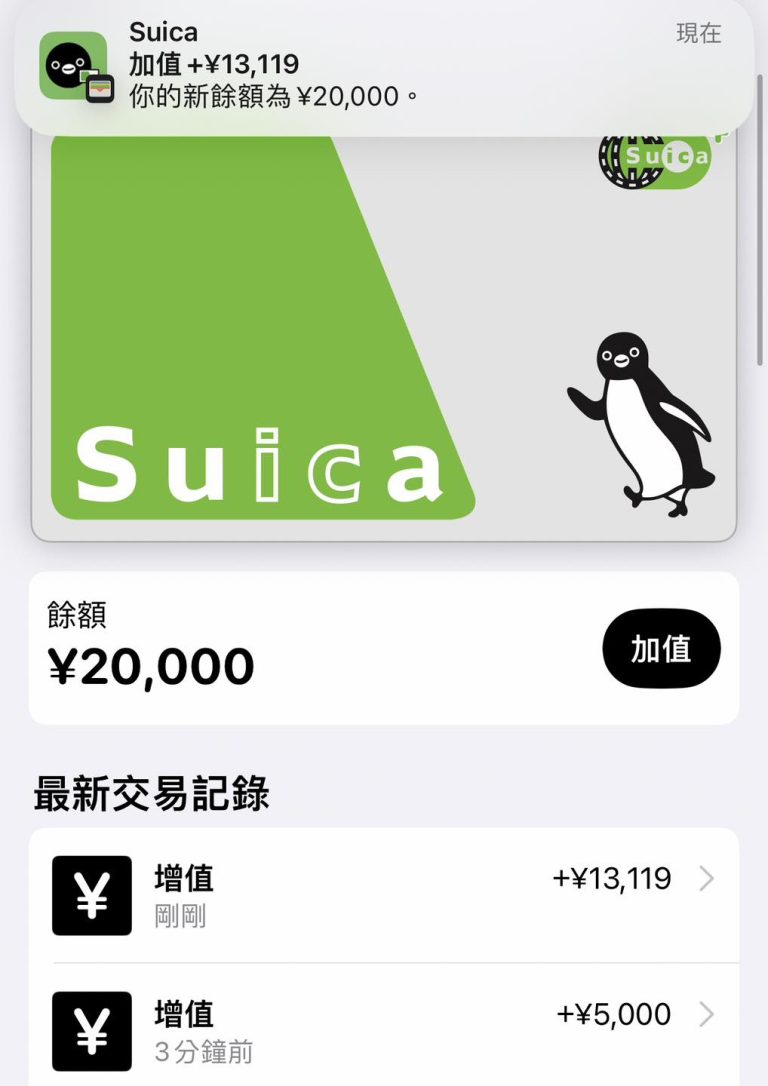The height and width of the screenshot is (1086, 768).
Task: Tap the 現在 timestamp label
Action: point(699,34)
